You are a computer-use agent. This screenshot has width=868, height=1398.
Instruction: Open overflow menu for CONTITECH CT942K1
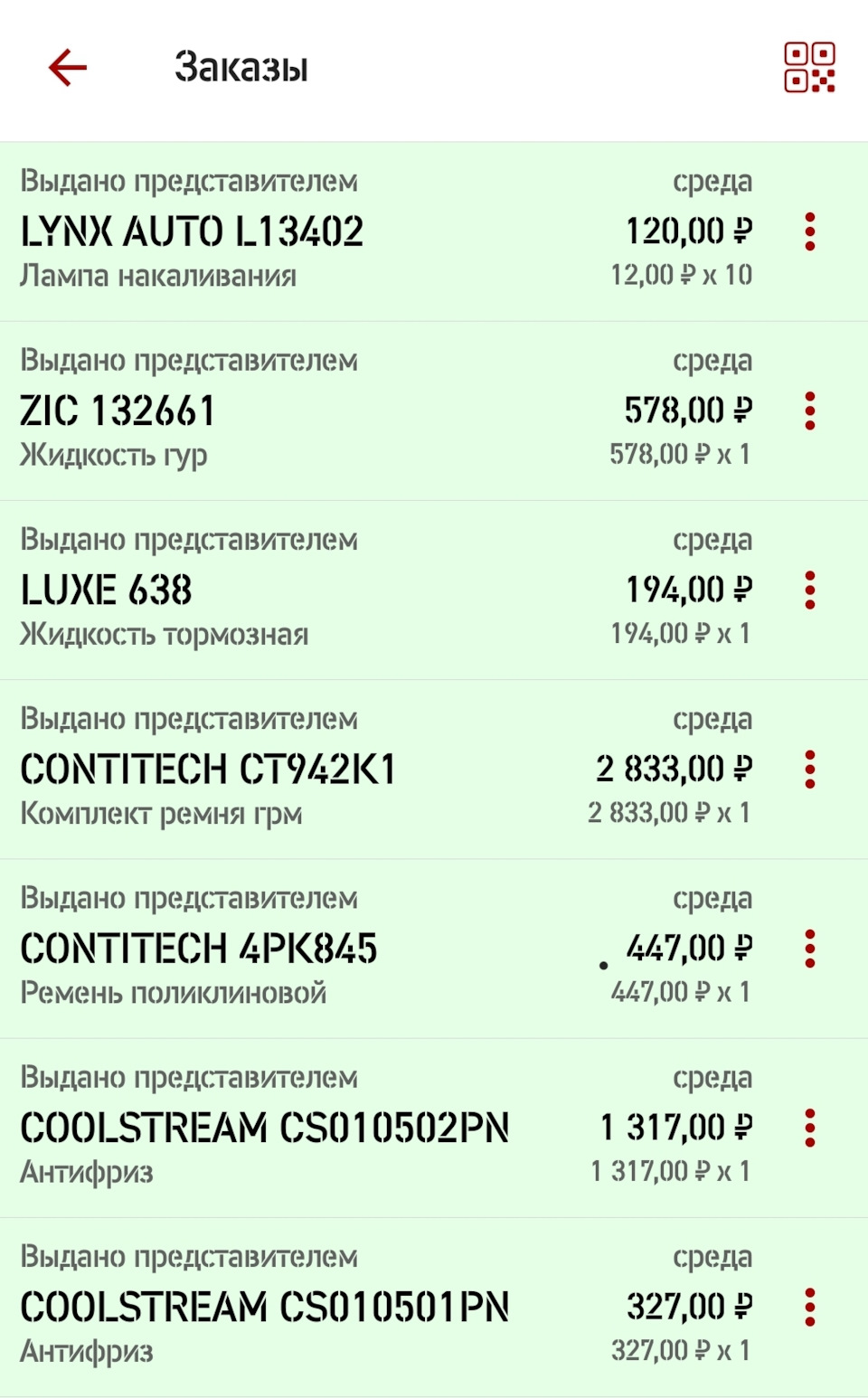click(x=810, y=769)
